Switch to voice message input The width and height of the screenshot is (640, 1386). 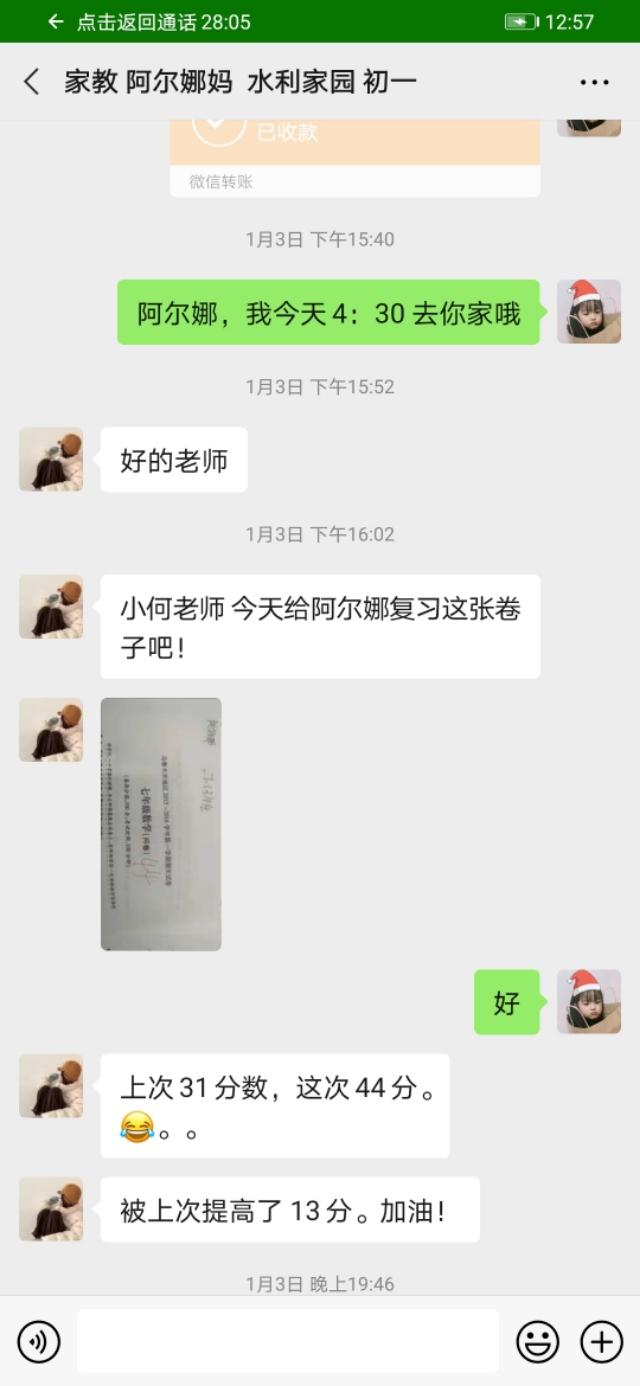click(x=39, y=1341)
